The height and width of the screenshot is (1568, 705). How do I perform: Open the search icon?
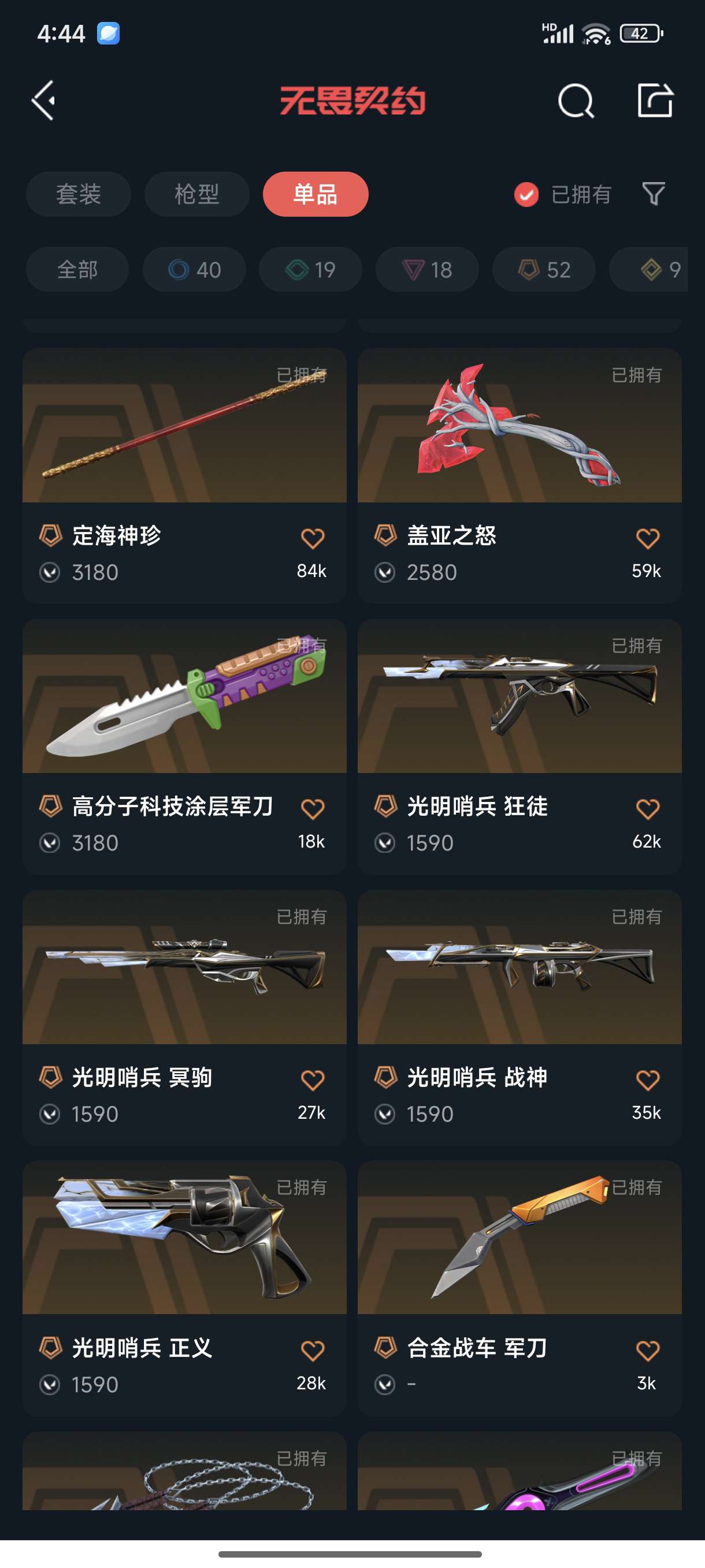tap(576, 101)
